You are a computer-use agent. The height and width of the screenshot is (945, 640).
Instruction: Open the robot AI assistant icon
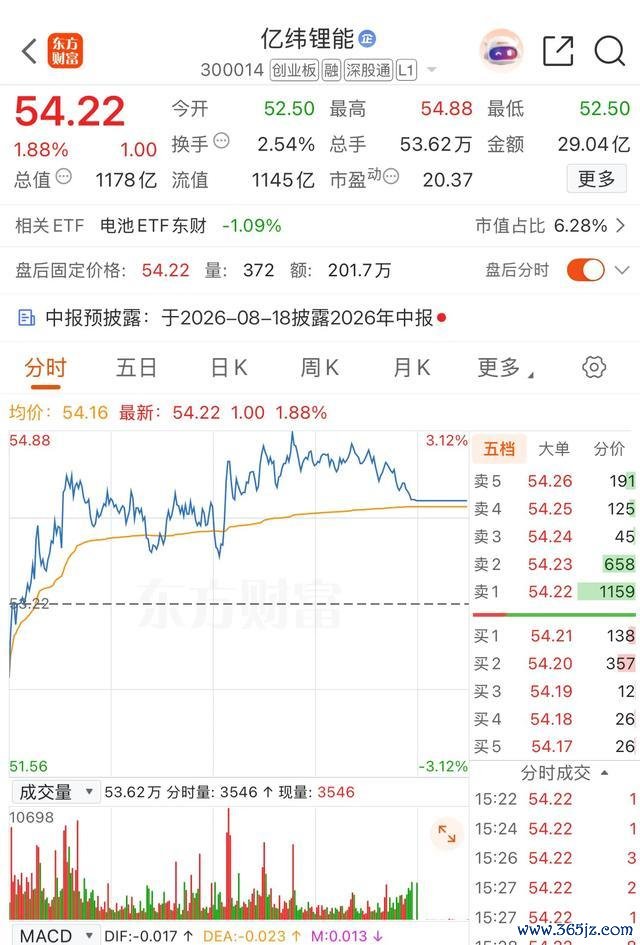501,51
